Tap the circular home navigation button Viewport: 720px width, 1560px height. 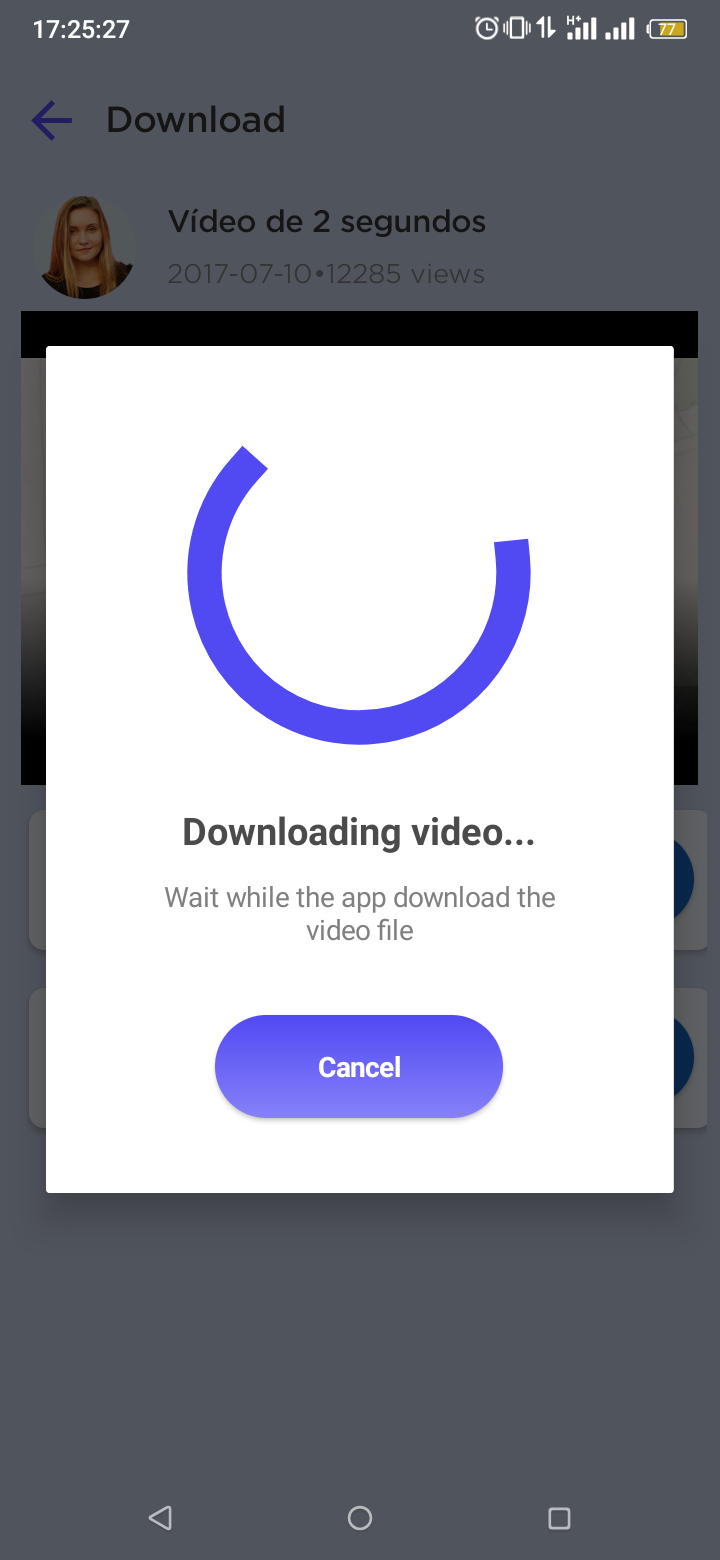click(359, 1517)
